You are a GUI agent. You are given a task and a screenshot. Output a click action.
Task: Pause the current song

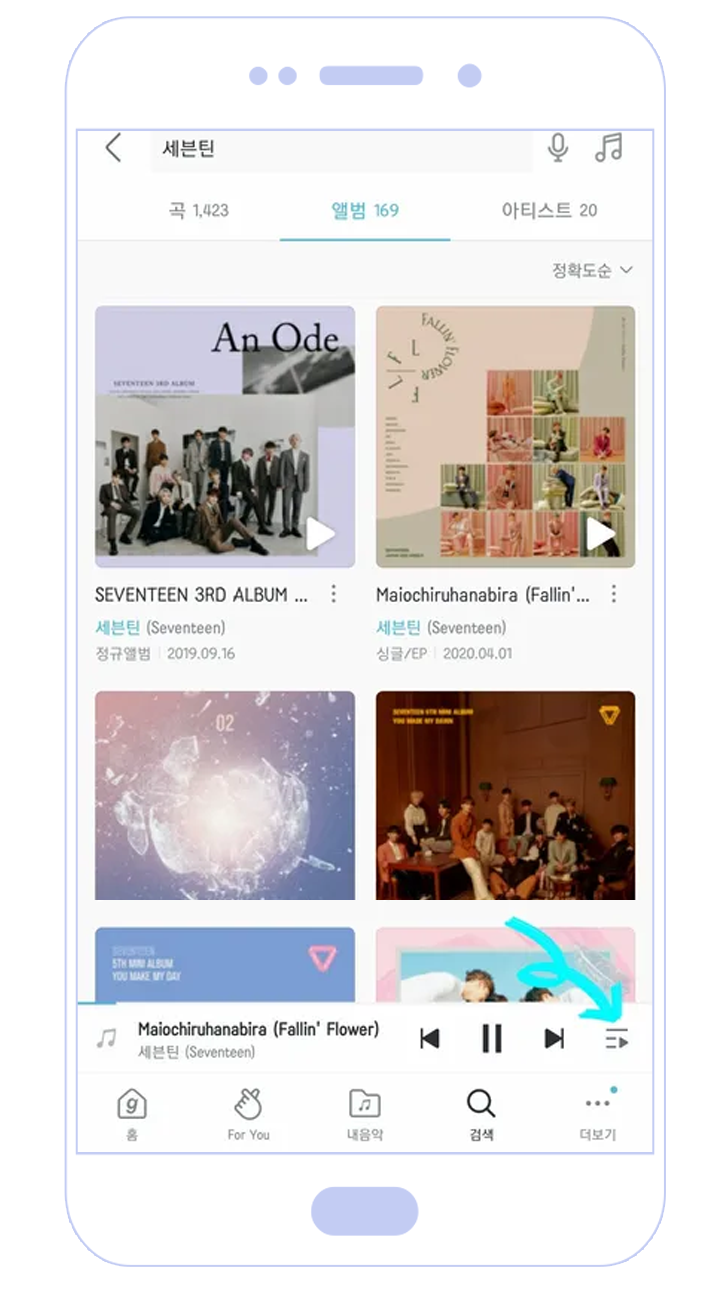click(491, 1039)
